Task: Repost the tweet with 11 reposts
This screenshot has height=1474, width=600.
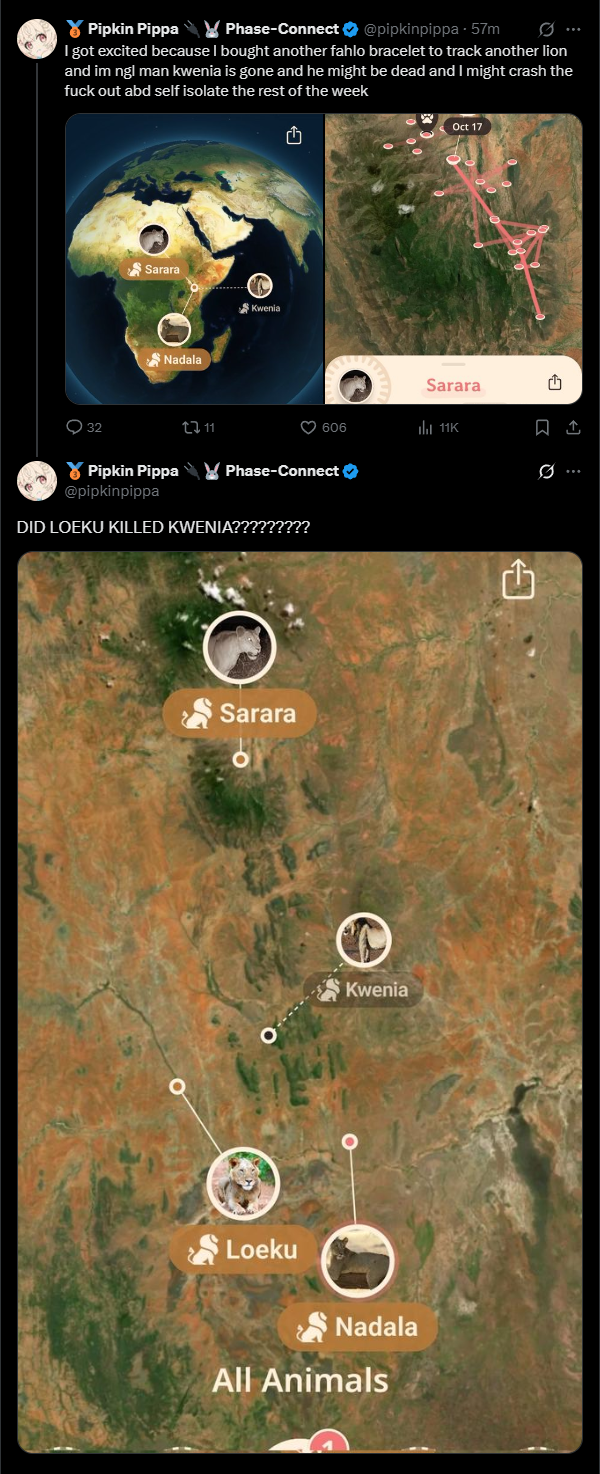Action: [x=198, y=427]
